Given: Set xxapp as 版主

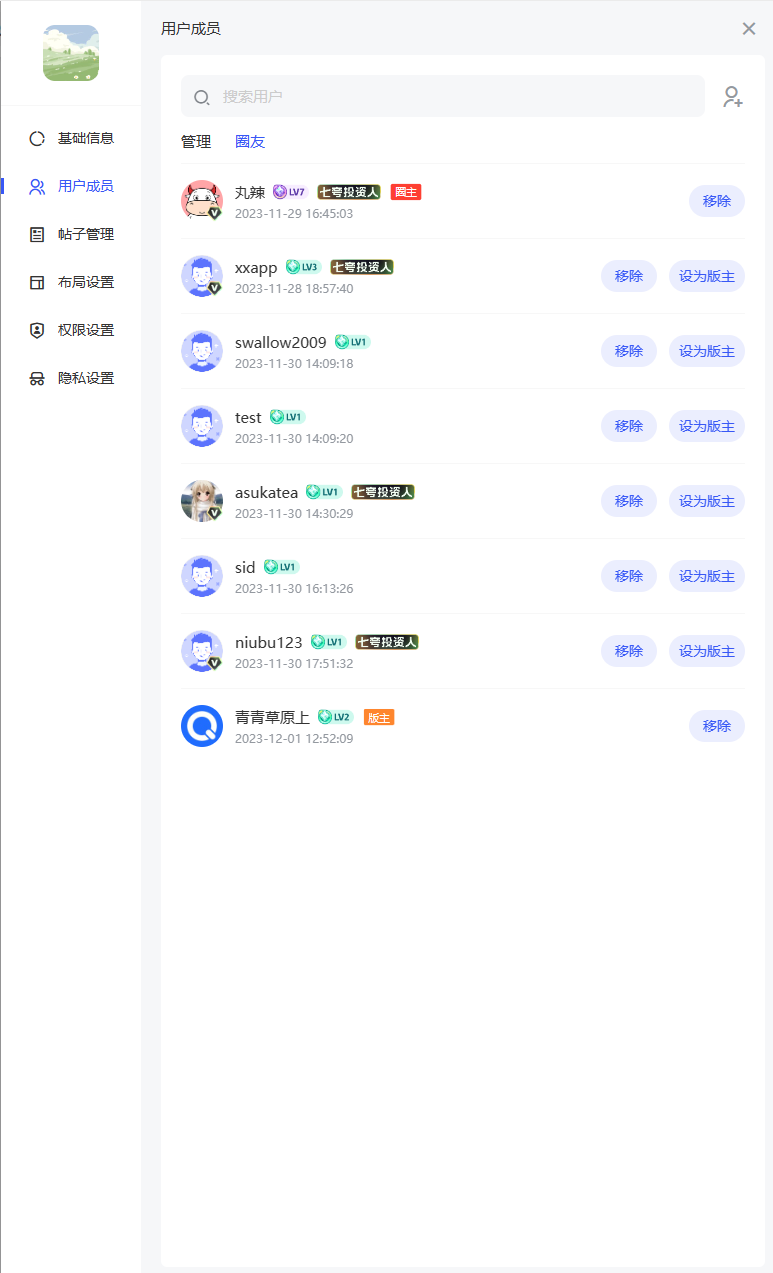Looking at the screenshot, I should (706, 276).
